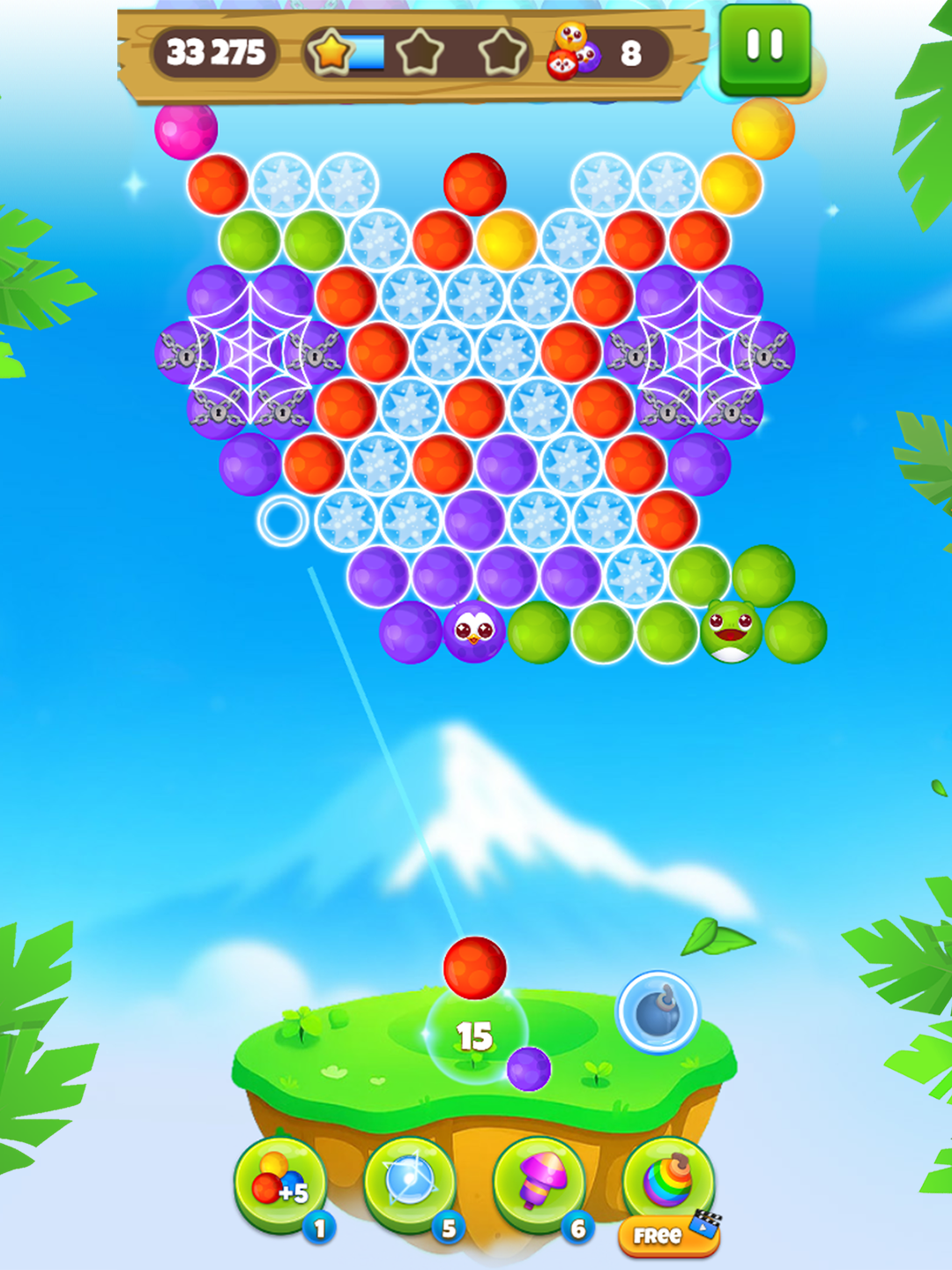This screenshot has width=952, height=1270.
Task: Swap to the next purple bubble
Action: (529, 1069)
